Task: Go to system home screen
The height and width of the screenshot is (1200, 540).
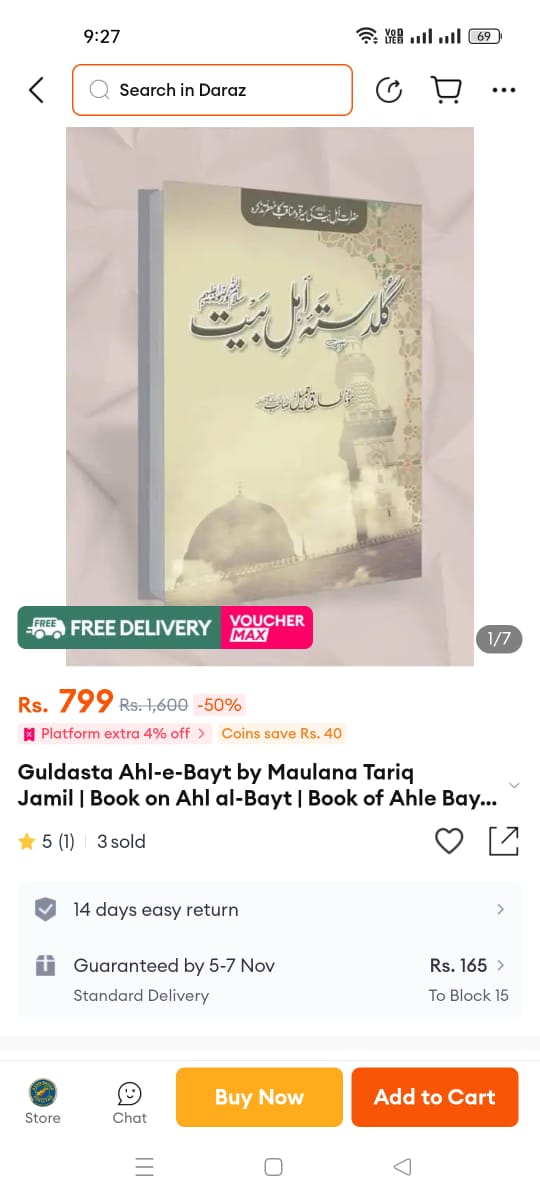Action: [273, 1167]
